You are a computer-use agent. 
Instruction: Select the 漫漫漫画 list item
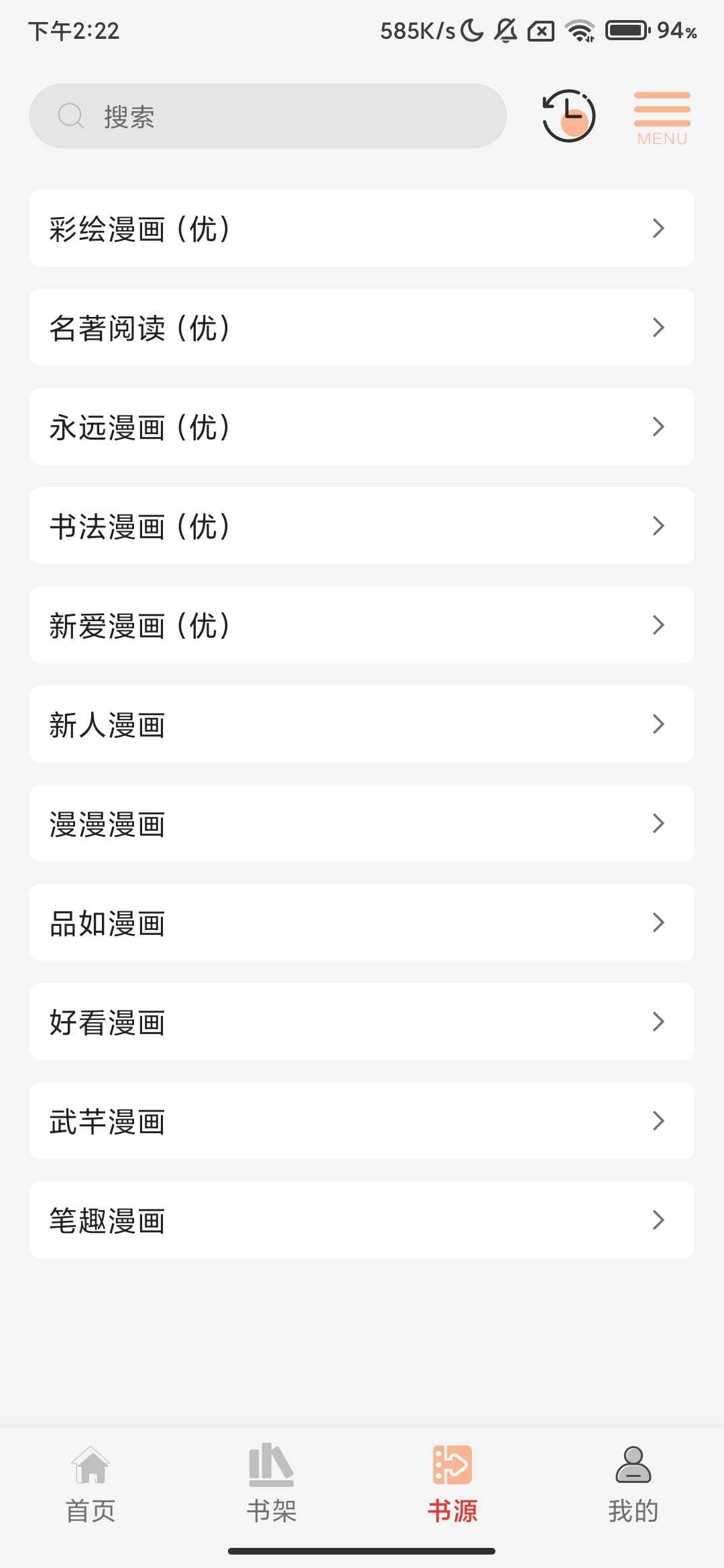coord(362,824)
